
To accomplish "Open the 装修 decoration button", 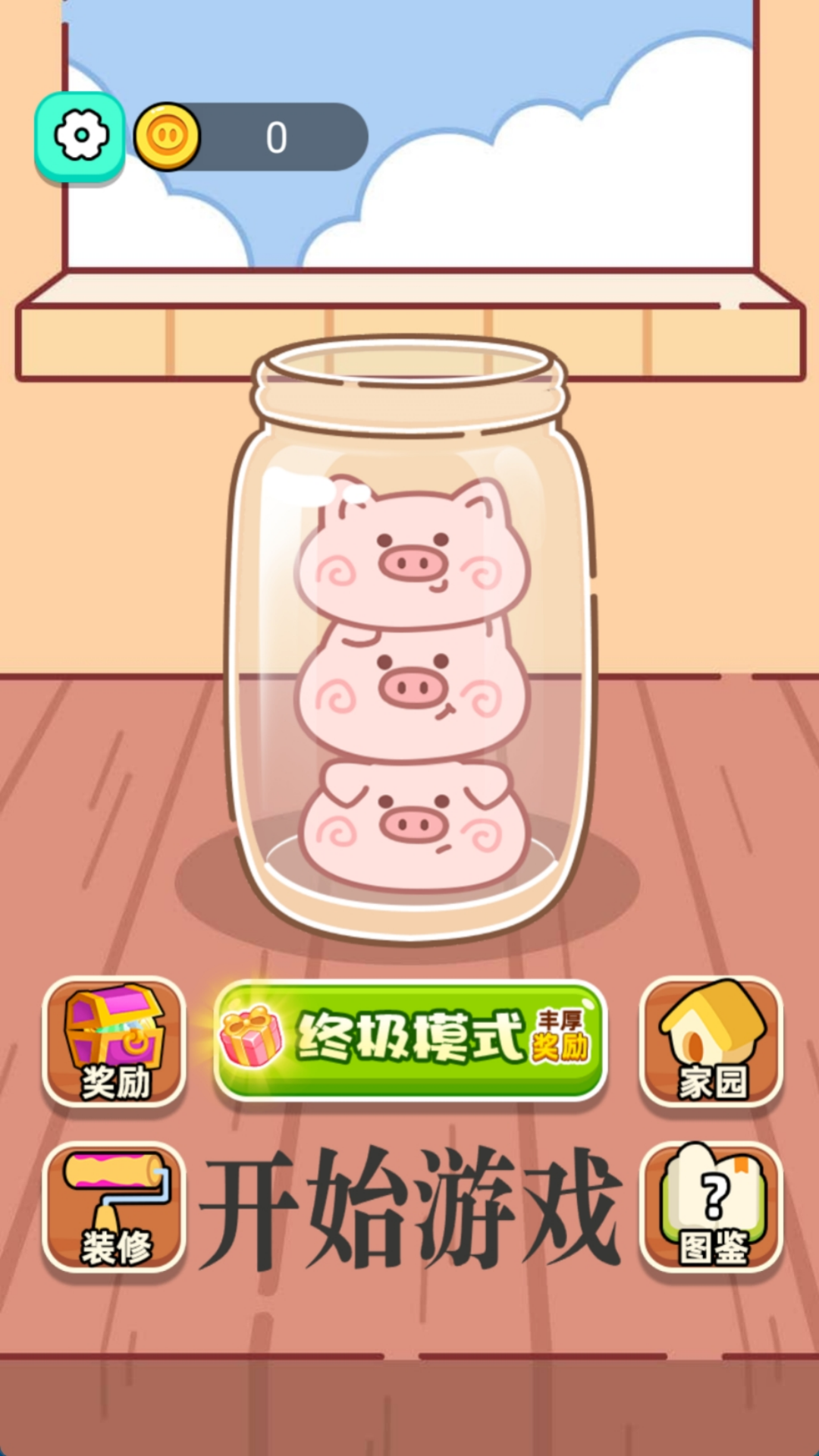I will point(114,1207).
